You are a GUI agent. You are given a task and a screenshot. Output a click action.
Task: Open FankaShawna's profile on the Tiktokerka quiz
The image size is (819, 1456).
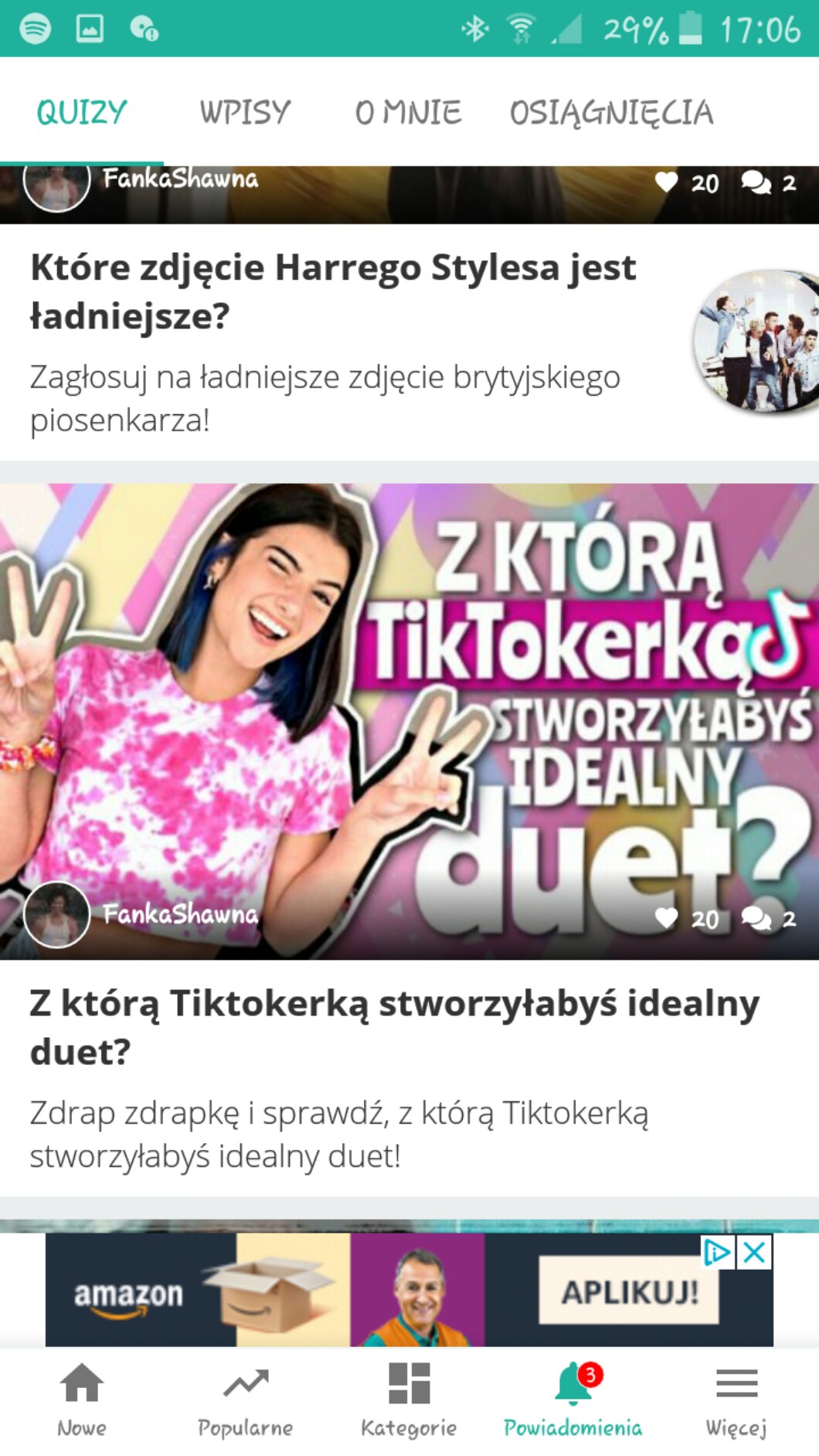[x=181, y=914]
